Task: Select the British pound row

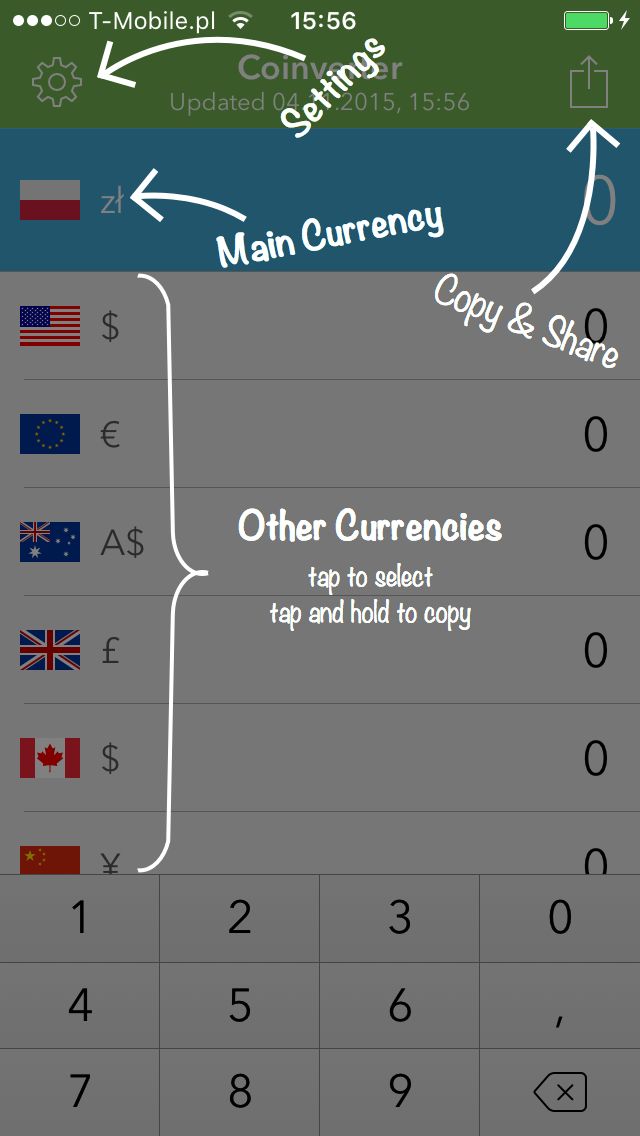Action: pyautogui.click(x=320, y=650)
